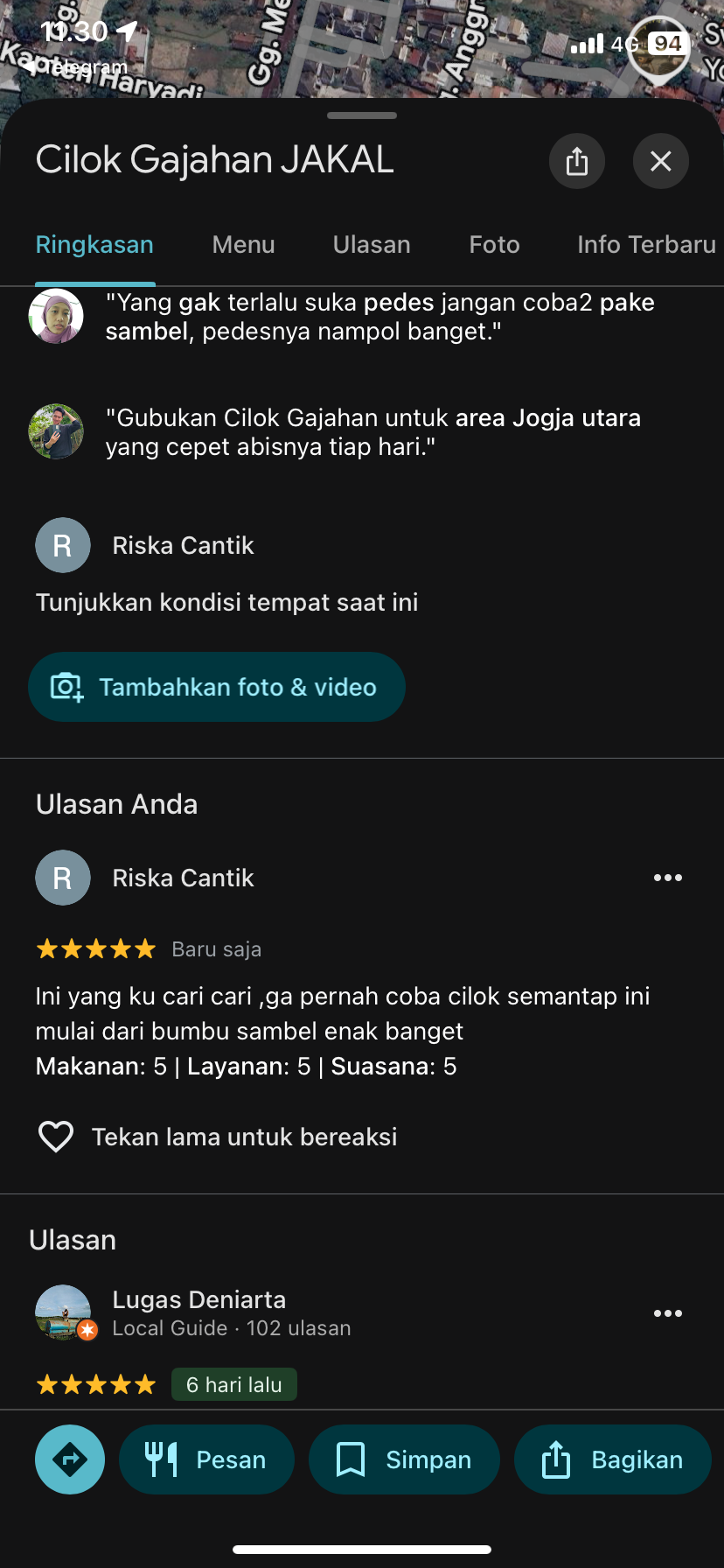Tap Tambahkan foto & video button
Image resolution: width=724 pixels, height=1568 pixels.
coord(217,687)
